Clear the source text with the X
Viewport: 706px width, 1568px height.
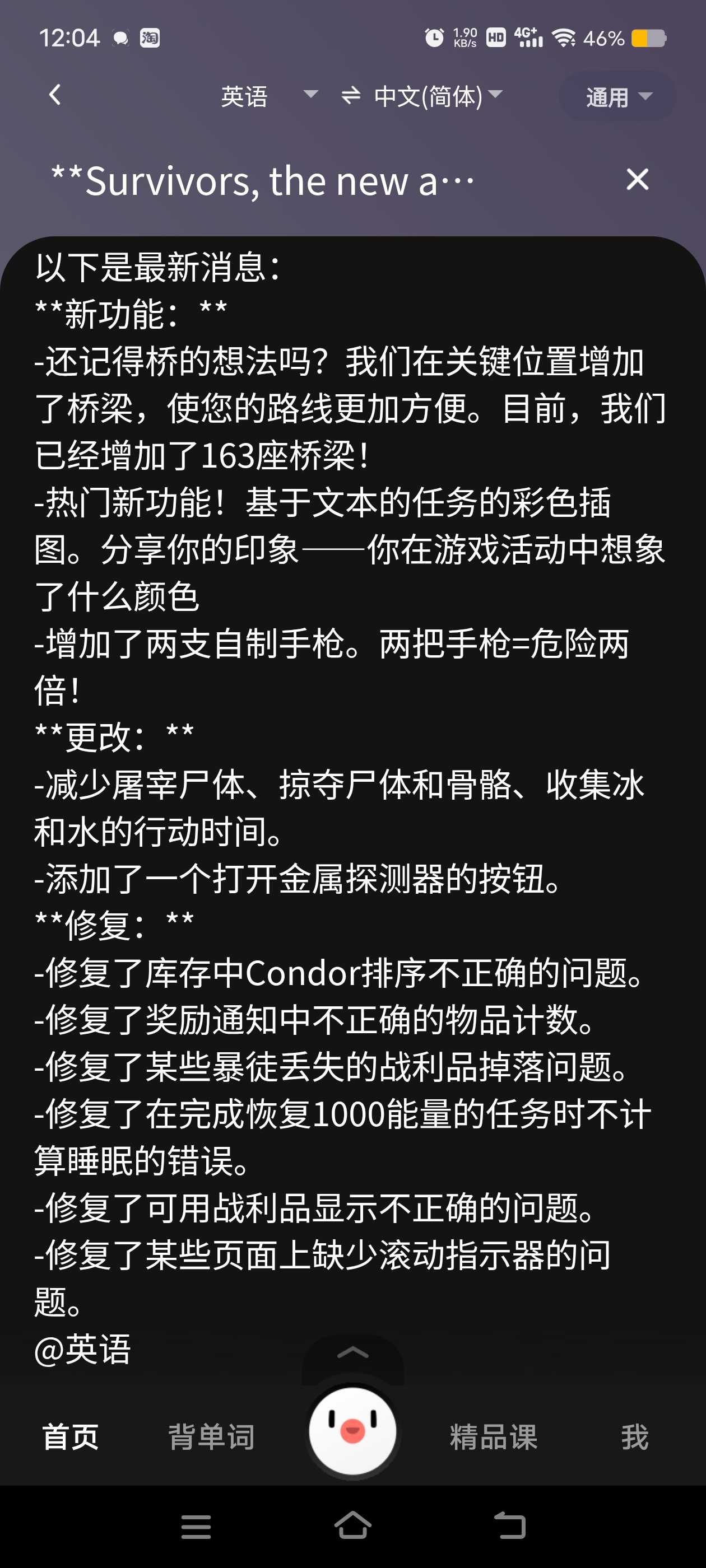click(x=637, y=180)
